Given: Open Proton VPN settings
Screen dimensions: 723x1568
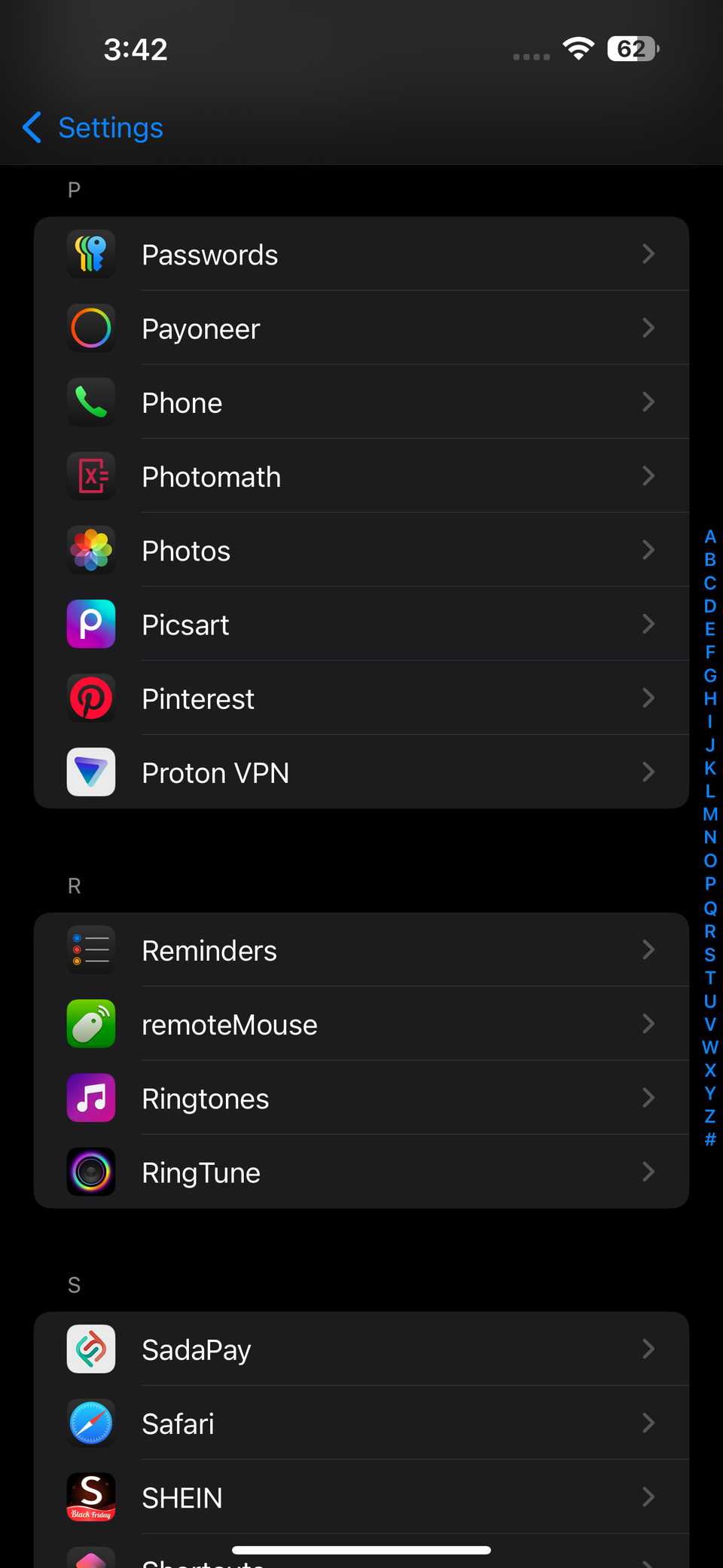Looking at the screenshot, I should click(361, 772).
